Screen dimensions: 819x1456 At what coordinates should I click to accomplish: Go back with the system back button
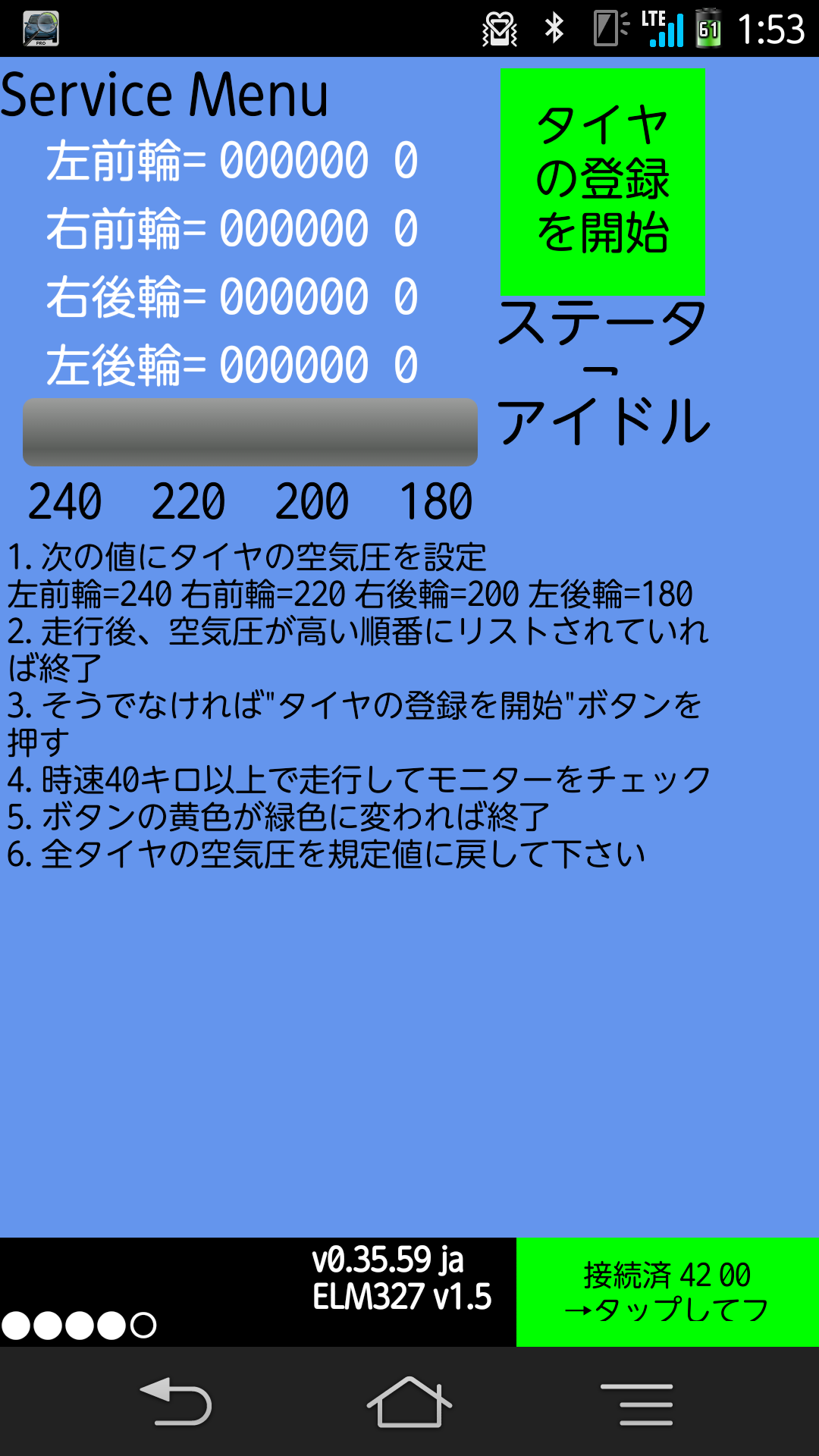(x=177, y=1401)
